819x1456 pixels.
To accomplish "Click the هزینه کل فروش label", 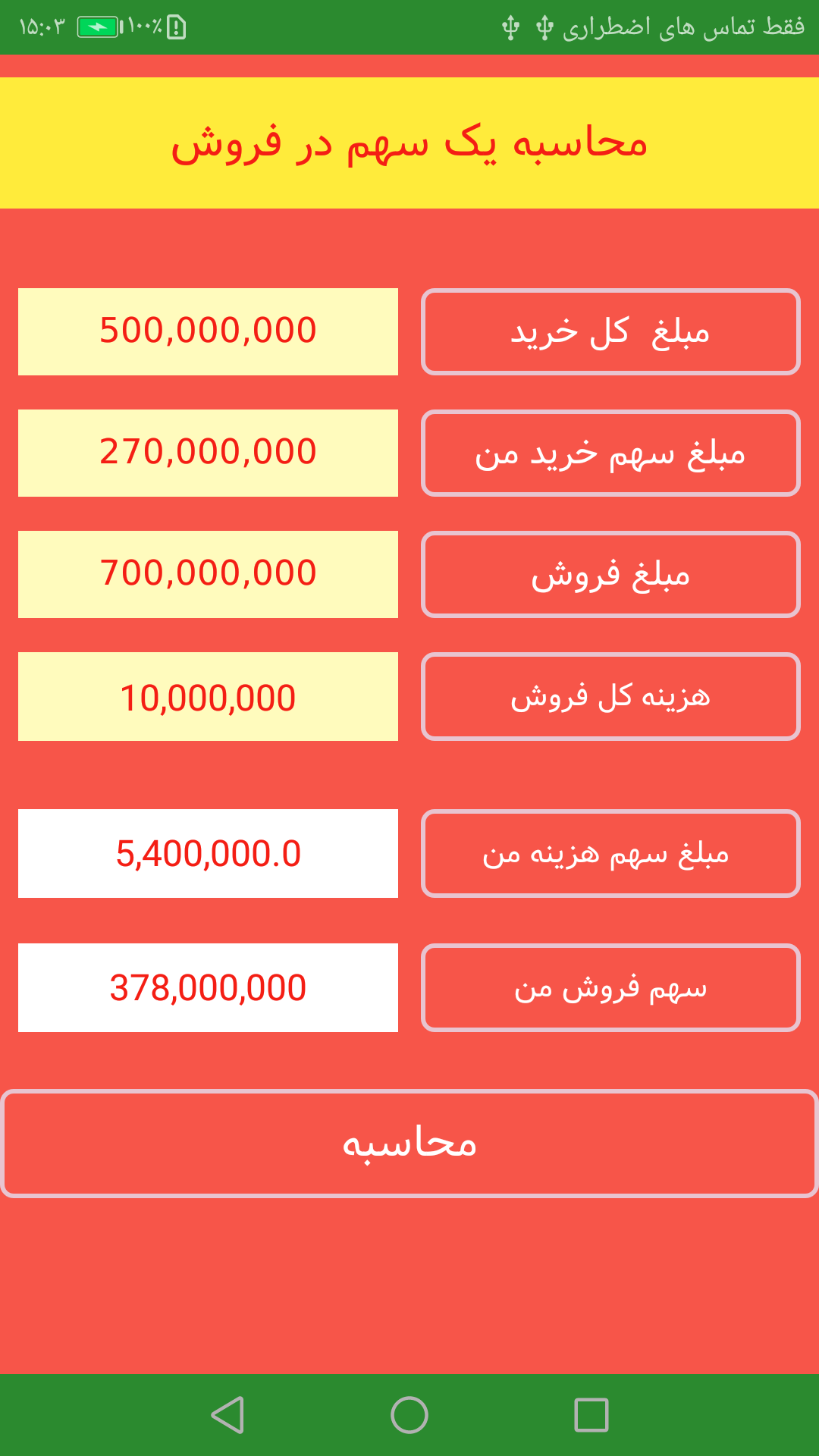I will click(610, 695).
